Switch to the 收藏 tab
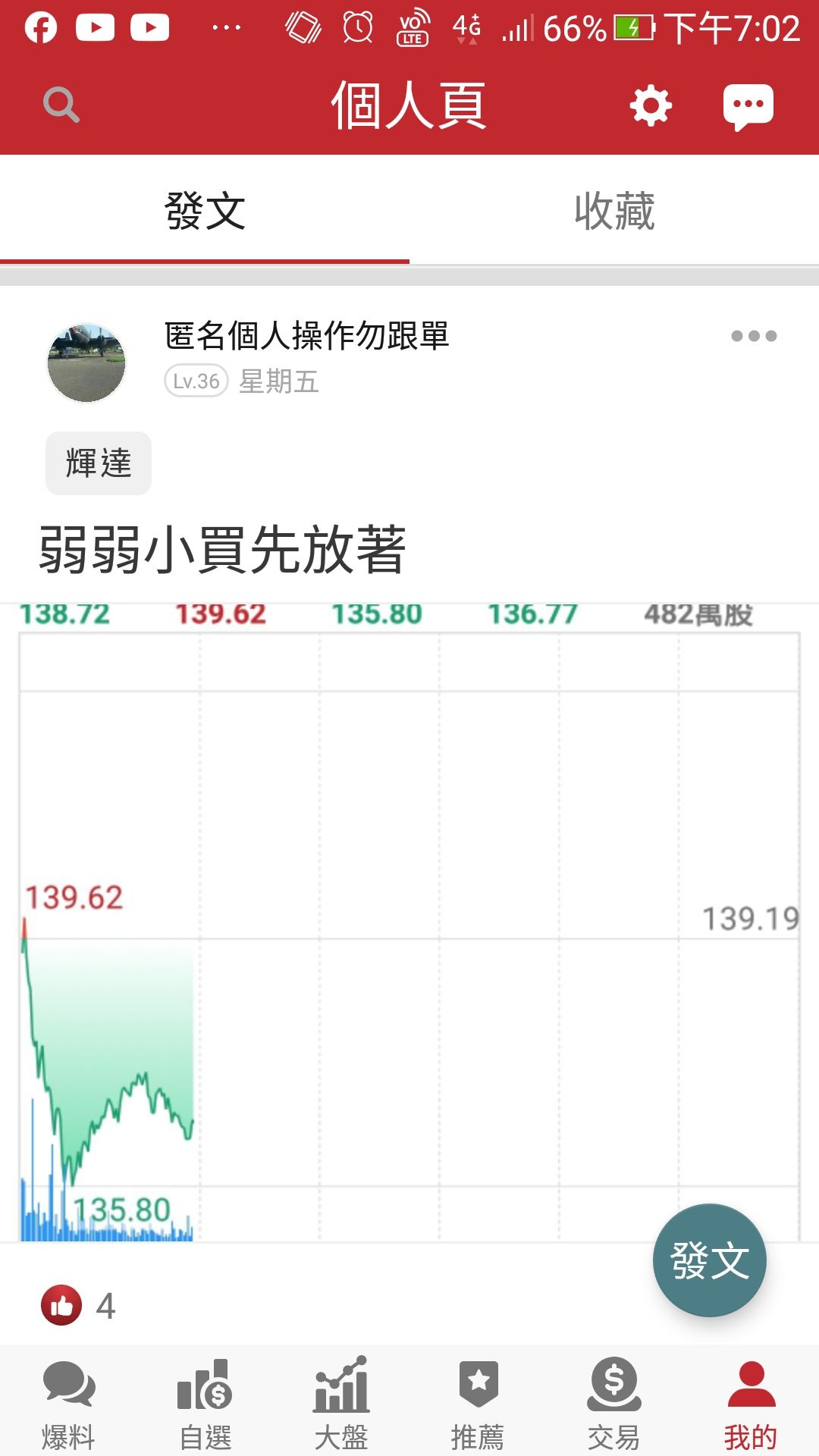This screenshot has width=819, height=1456. (x=614, y=211)
